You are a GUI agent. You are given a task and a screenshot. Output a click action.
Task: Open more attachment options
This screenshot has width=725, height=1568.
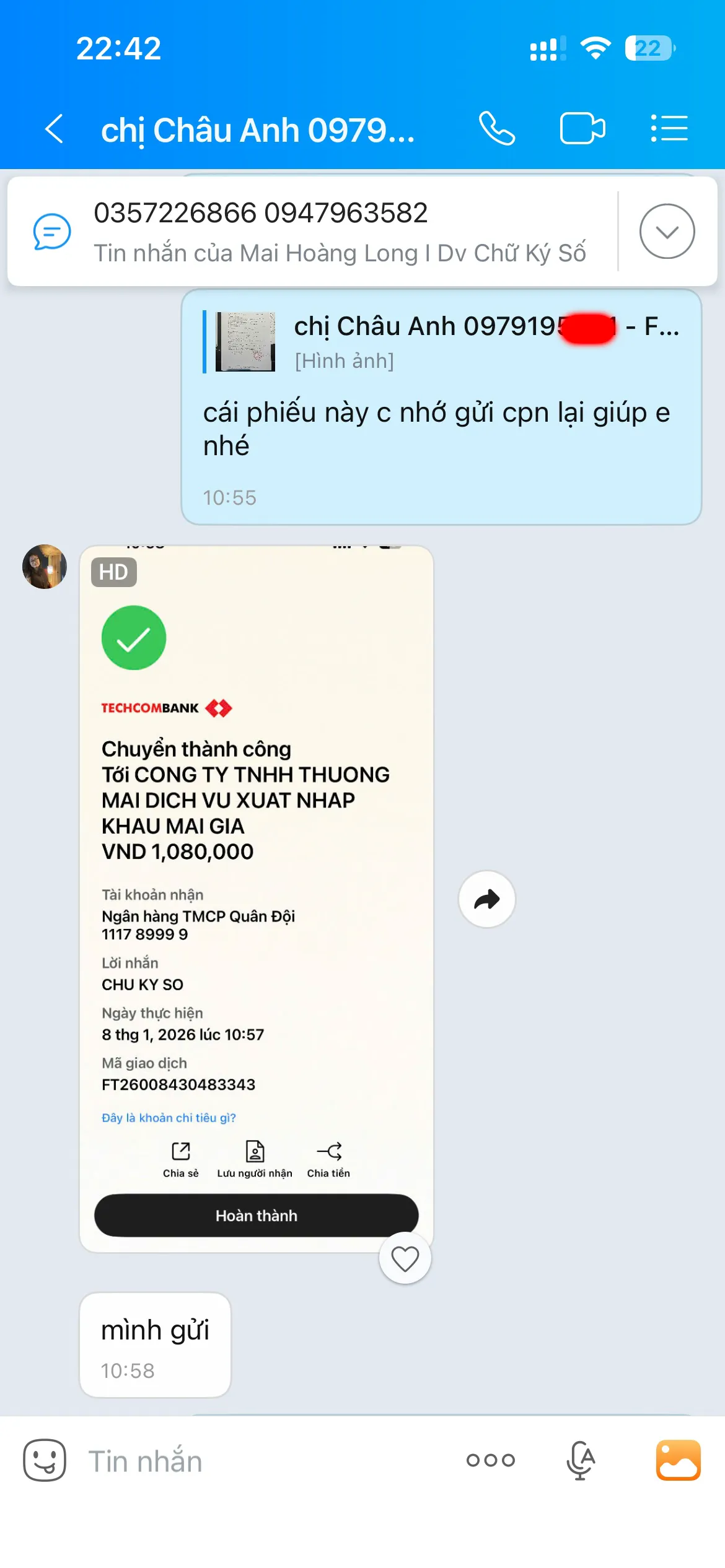pyautogui.click(x=490, y=1460)
